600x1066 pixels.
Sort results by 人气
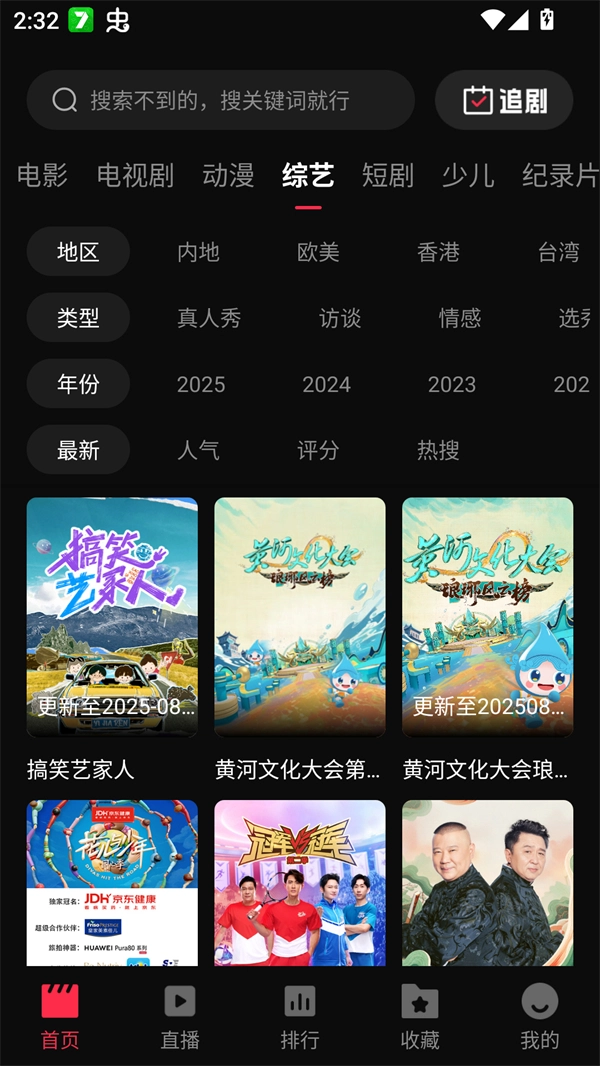198,450
